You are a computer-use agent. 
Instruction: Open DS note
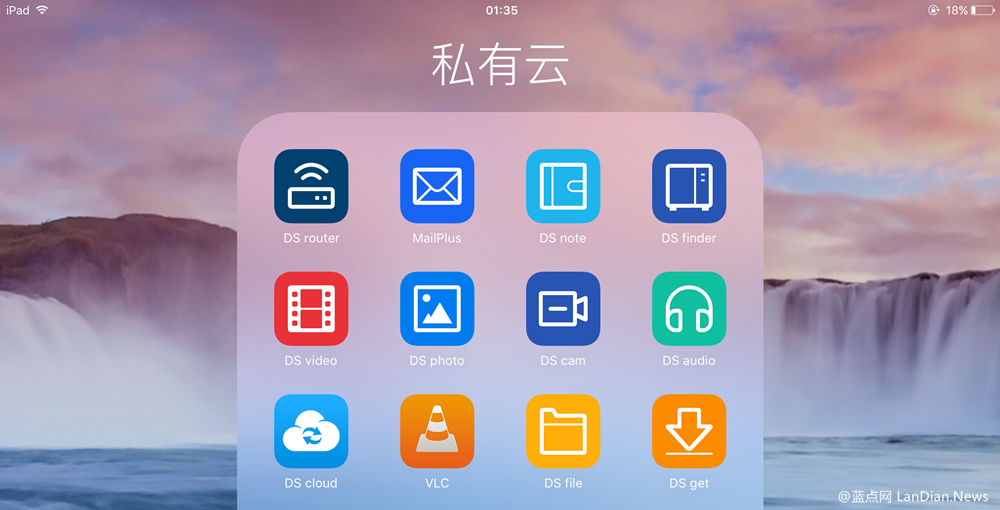(563, 186)
